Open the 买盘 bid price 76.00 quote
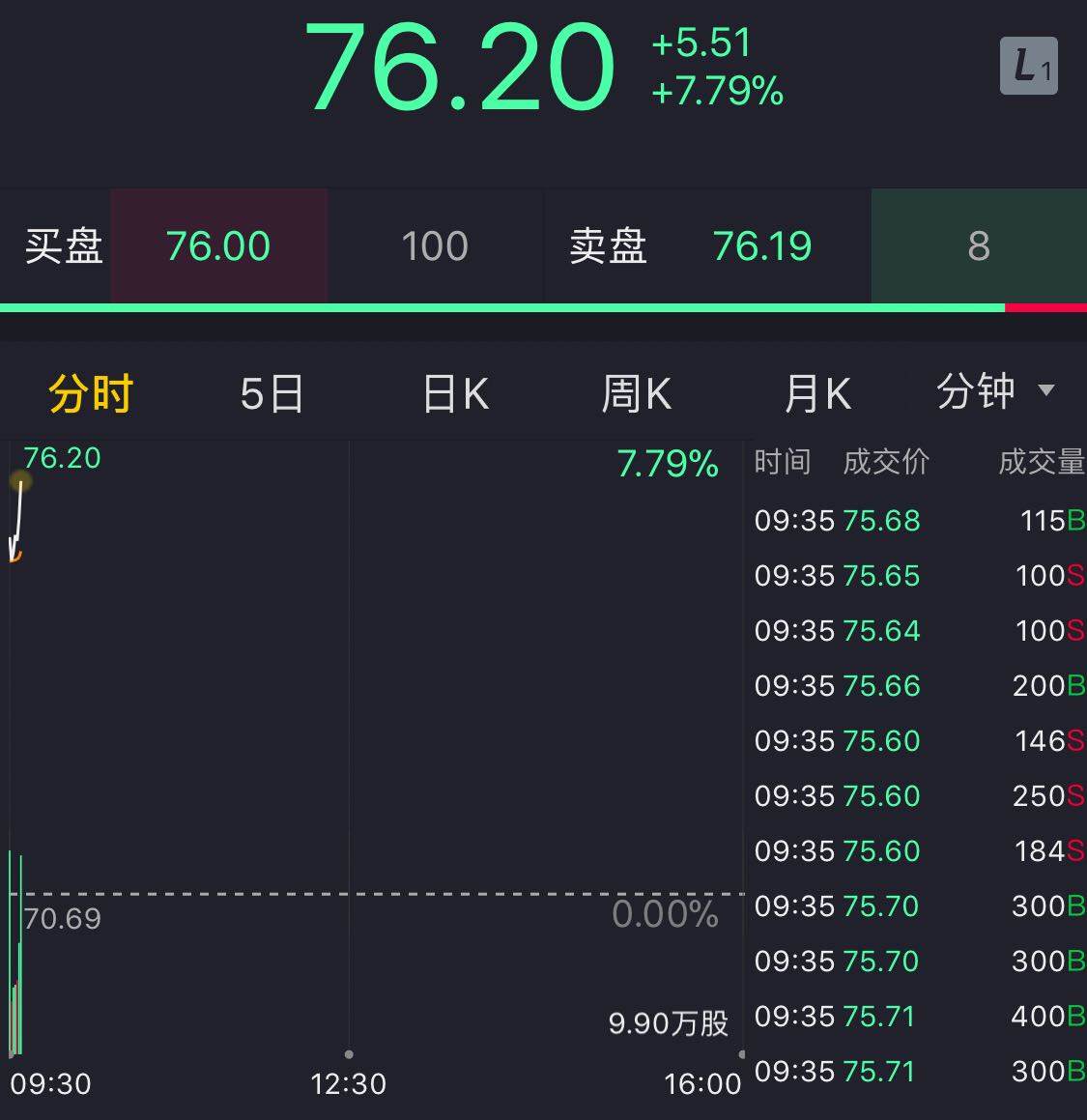 pyautogui.click(x=218, y=246)
